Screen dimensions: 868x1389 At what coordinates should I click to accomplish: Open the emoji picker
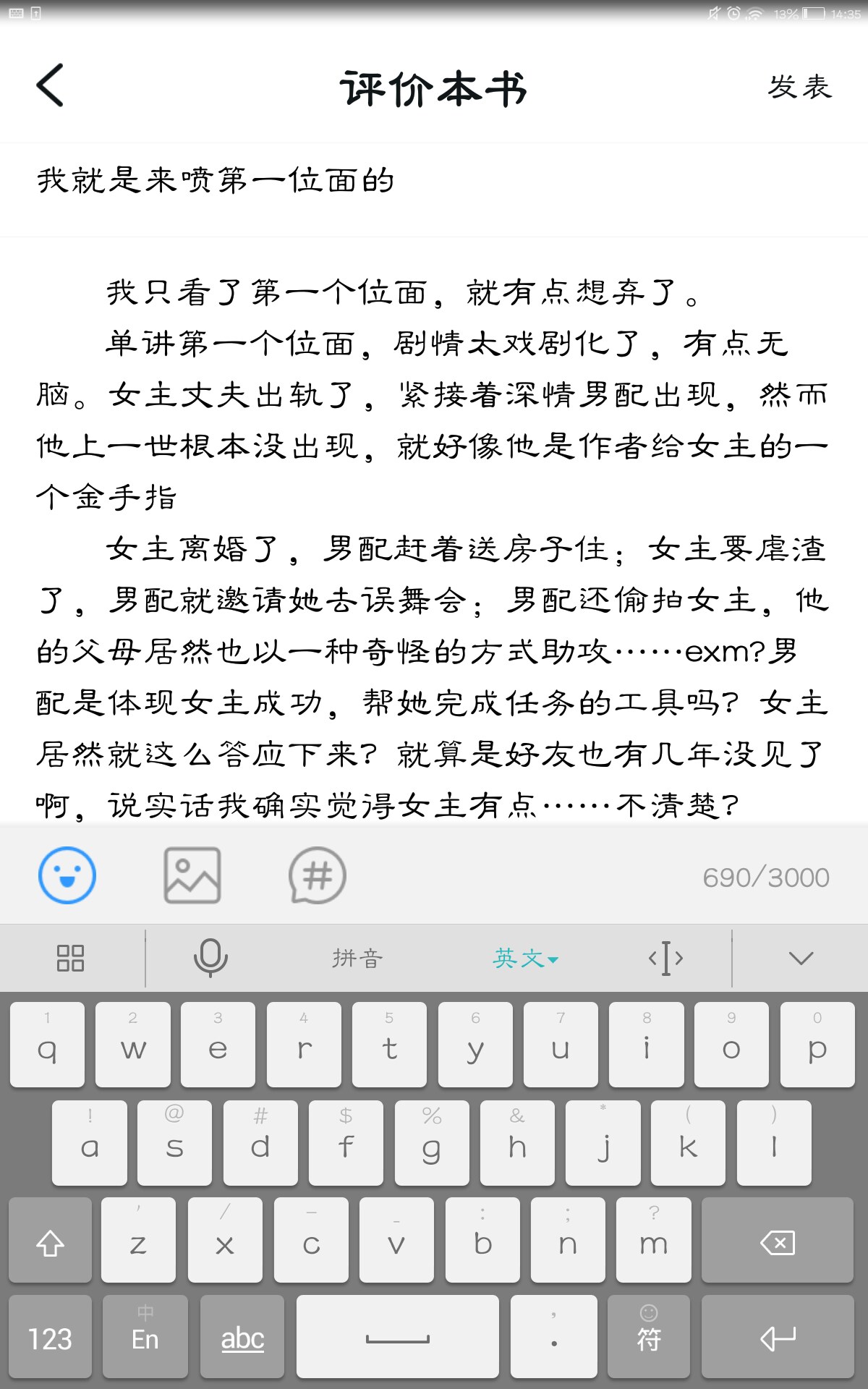coord(67,875)
